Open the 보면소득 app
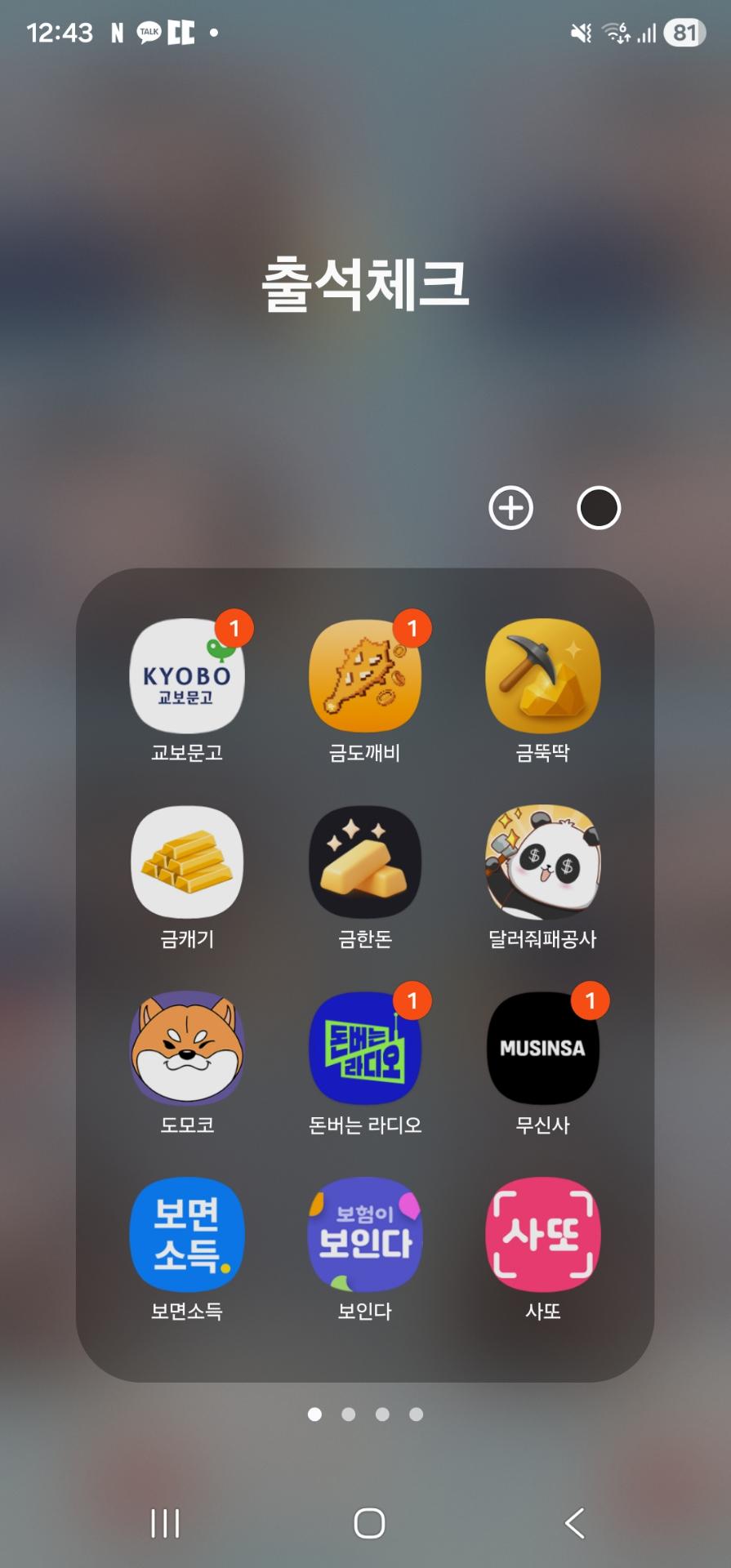This screenshot has width=731, height=1568. tap(187, 1235)
